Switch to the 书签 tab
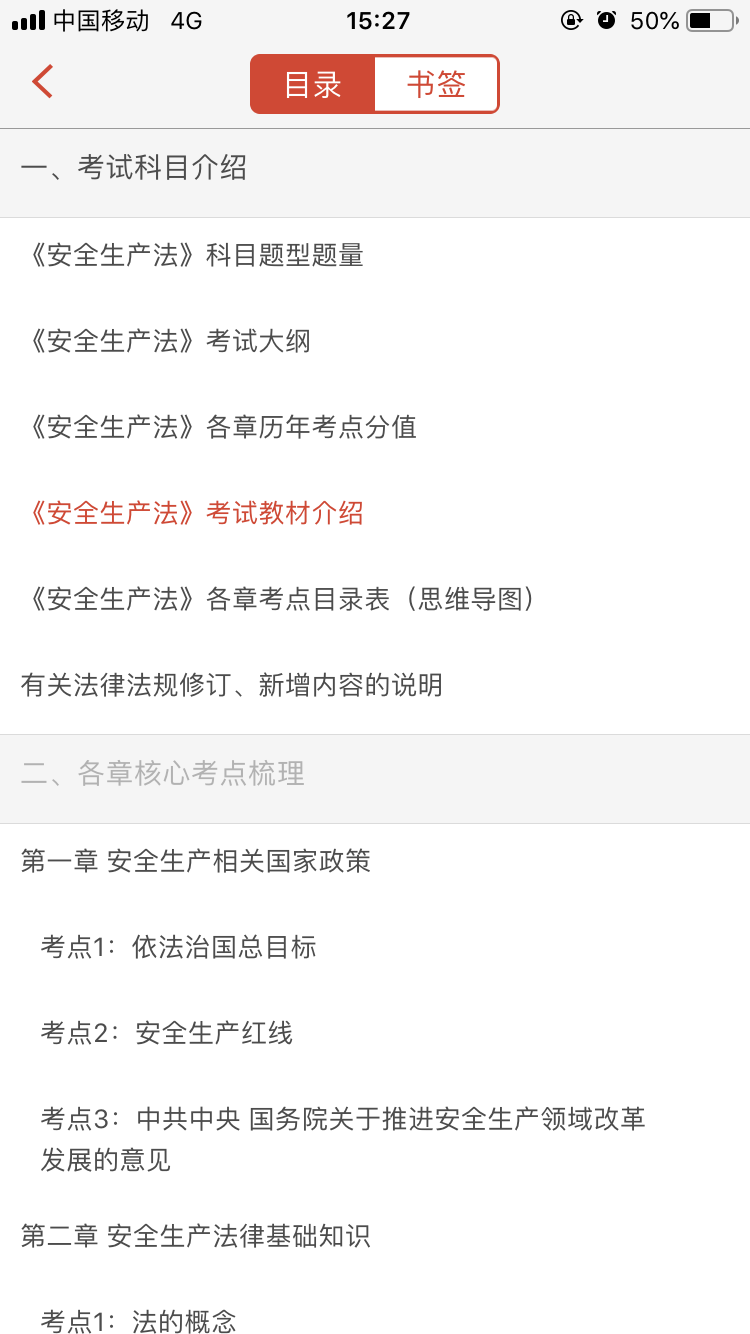The height and width of the screenshot is (1334, 750). [436, 84]
